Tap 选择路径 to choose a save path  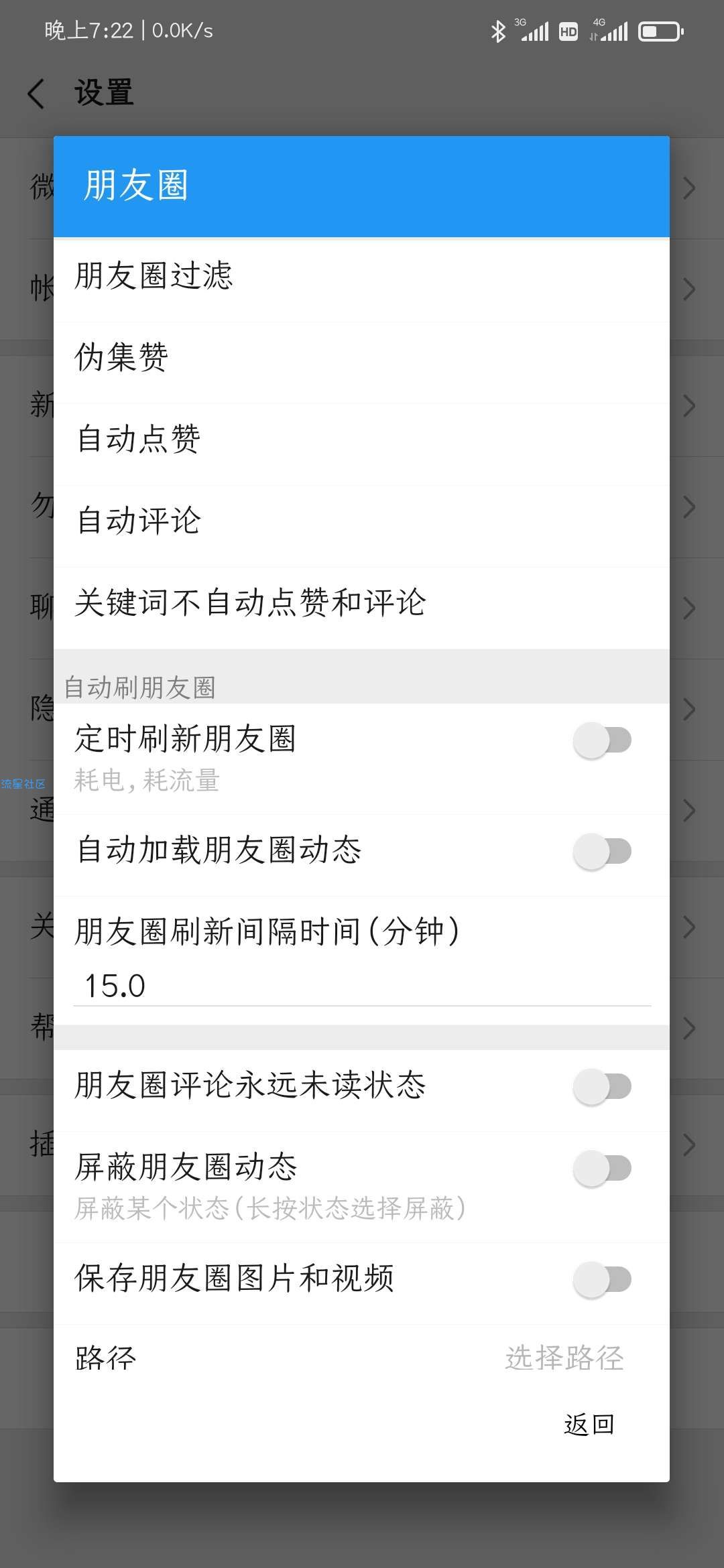pyautogui.click(x=564, y=1358)
